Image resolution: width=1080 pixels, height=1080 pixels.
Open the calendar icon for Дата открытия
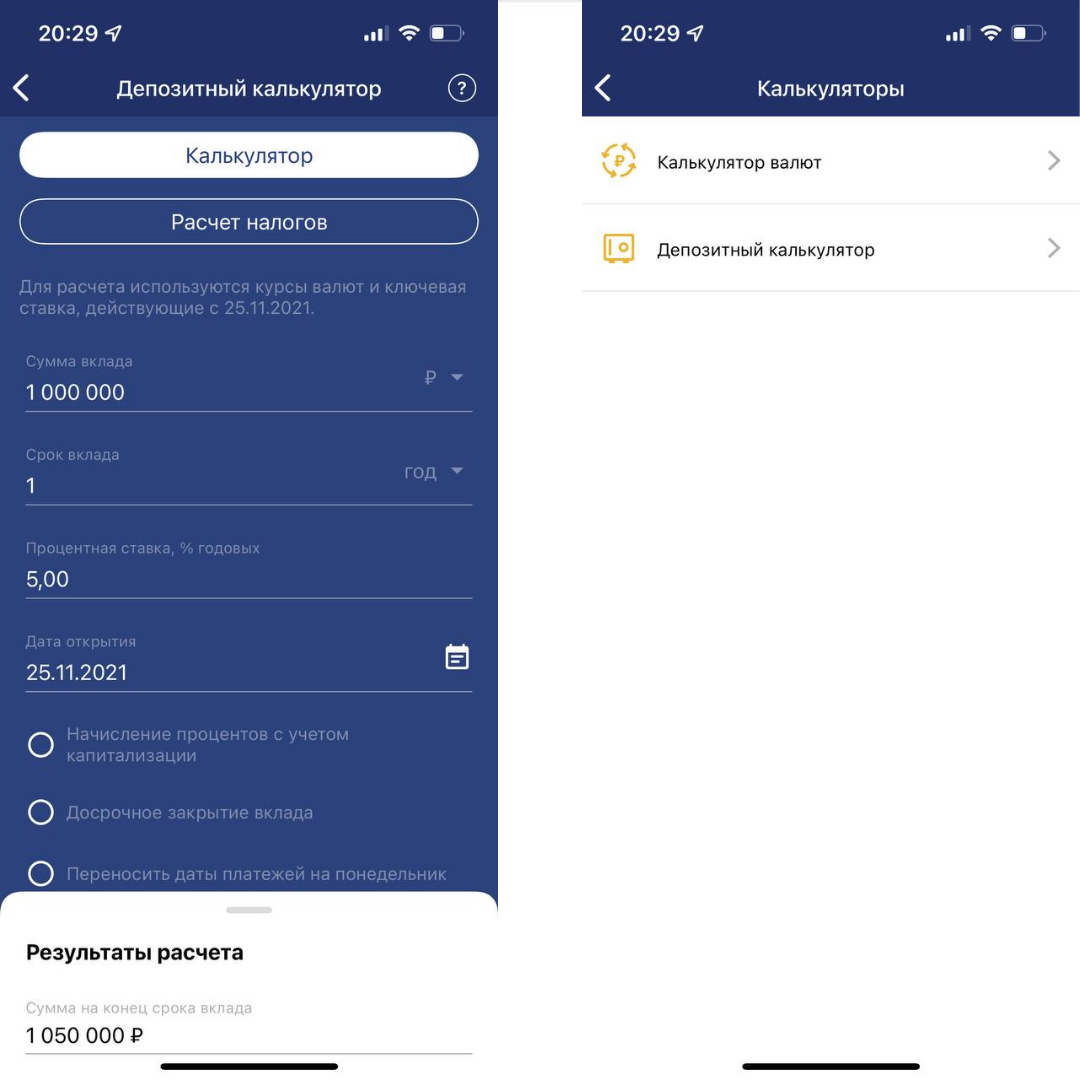[457, 657]
